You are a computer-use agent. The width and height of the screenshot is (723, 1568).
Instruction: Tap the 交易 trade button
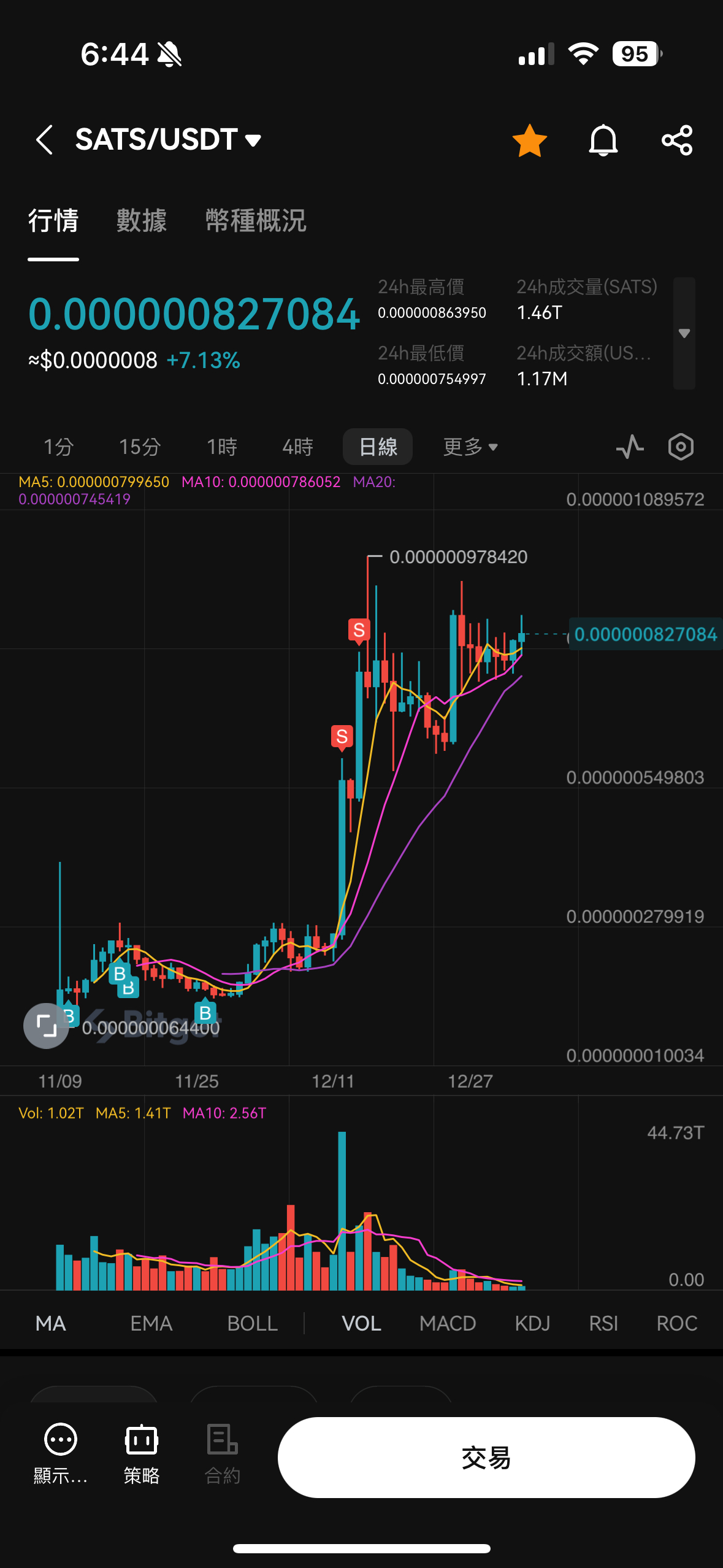click(486, 1458)
